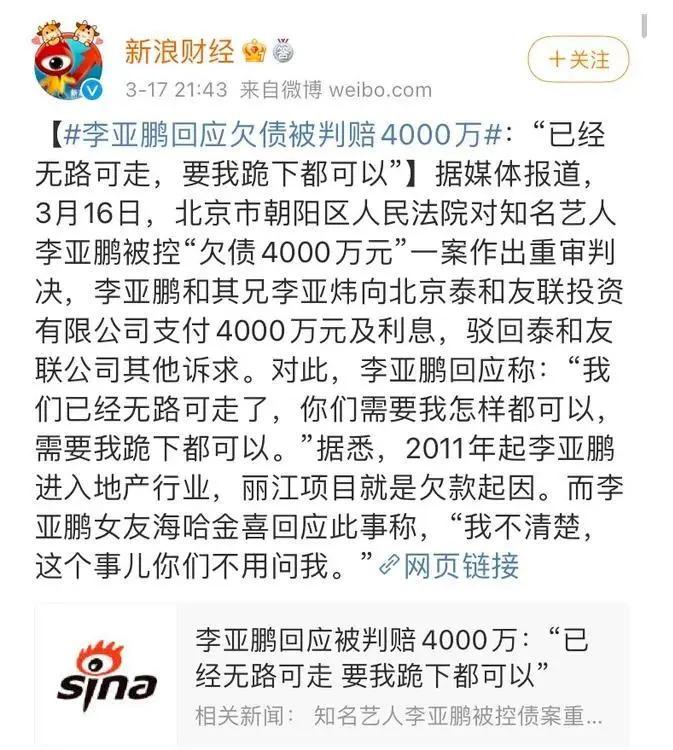
Task: Follow 新浪财经 with the 关注 button
Action: point(578,60)
